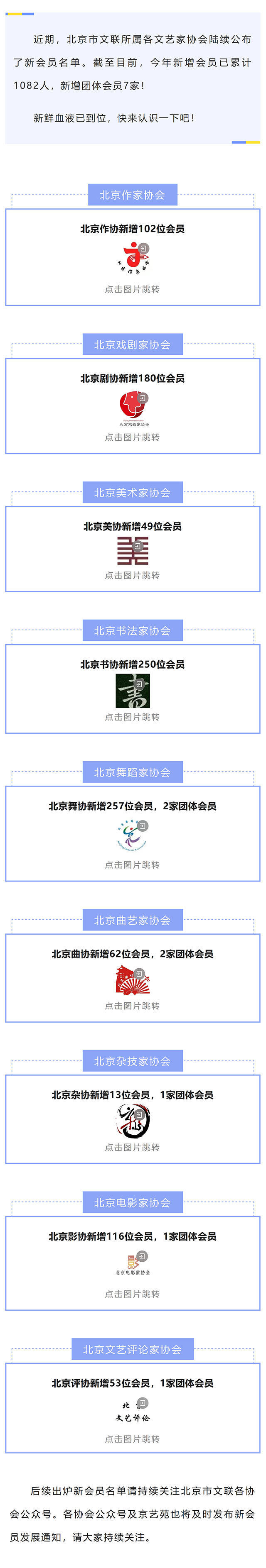Open the Beijing Acrobats Association logo link
The width and height of the screenshot is (266, 1568).
[x=133, y=1121]
